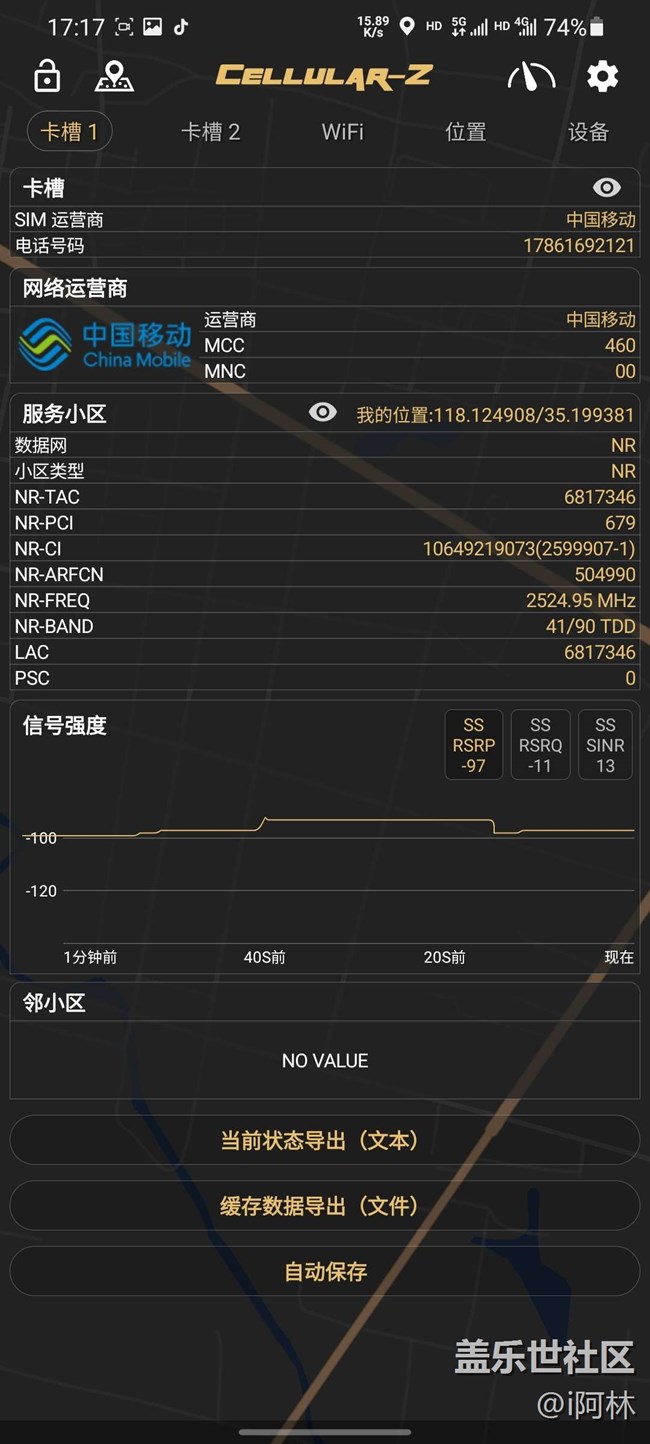
Task: Open settings via the gear icon
Action: 602,76
